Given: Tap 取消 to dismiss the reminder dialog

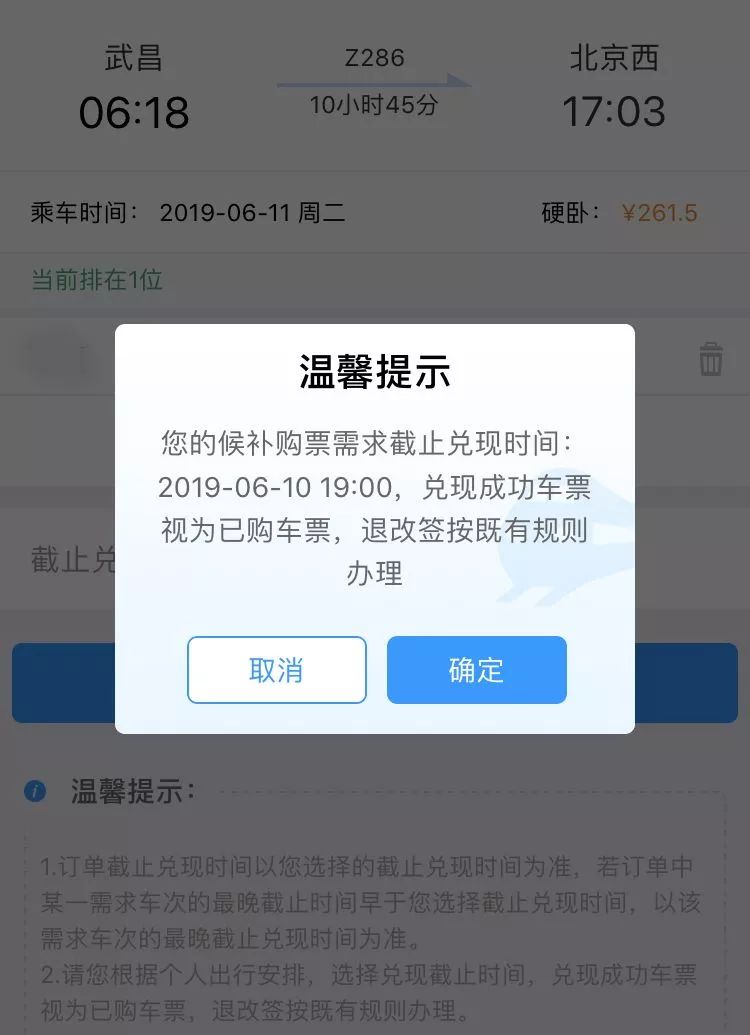Looking at the screenshot, I should tap(277, 670).
